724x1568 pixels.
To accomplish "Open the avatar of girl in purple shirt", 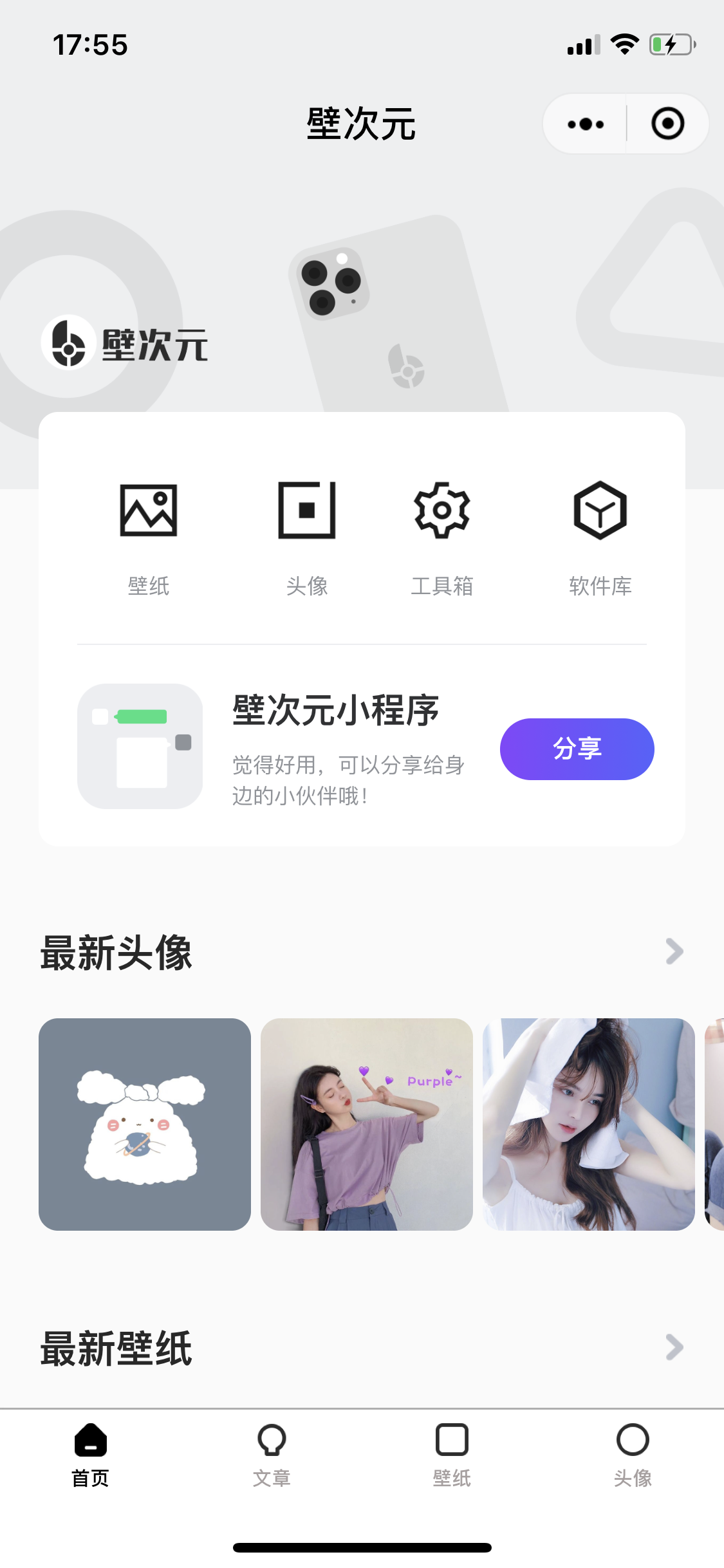I will pos(367,1124).
